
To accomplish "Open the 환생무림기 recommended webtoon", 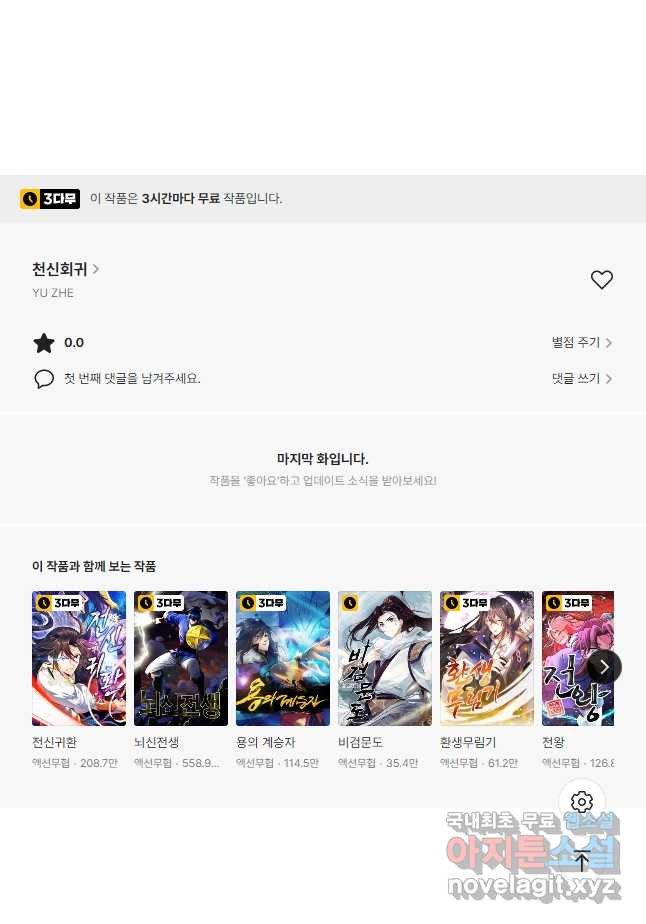I will [487, 658].
